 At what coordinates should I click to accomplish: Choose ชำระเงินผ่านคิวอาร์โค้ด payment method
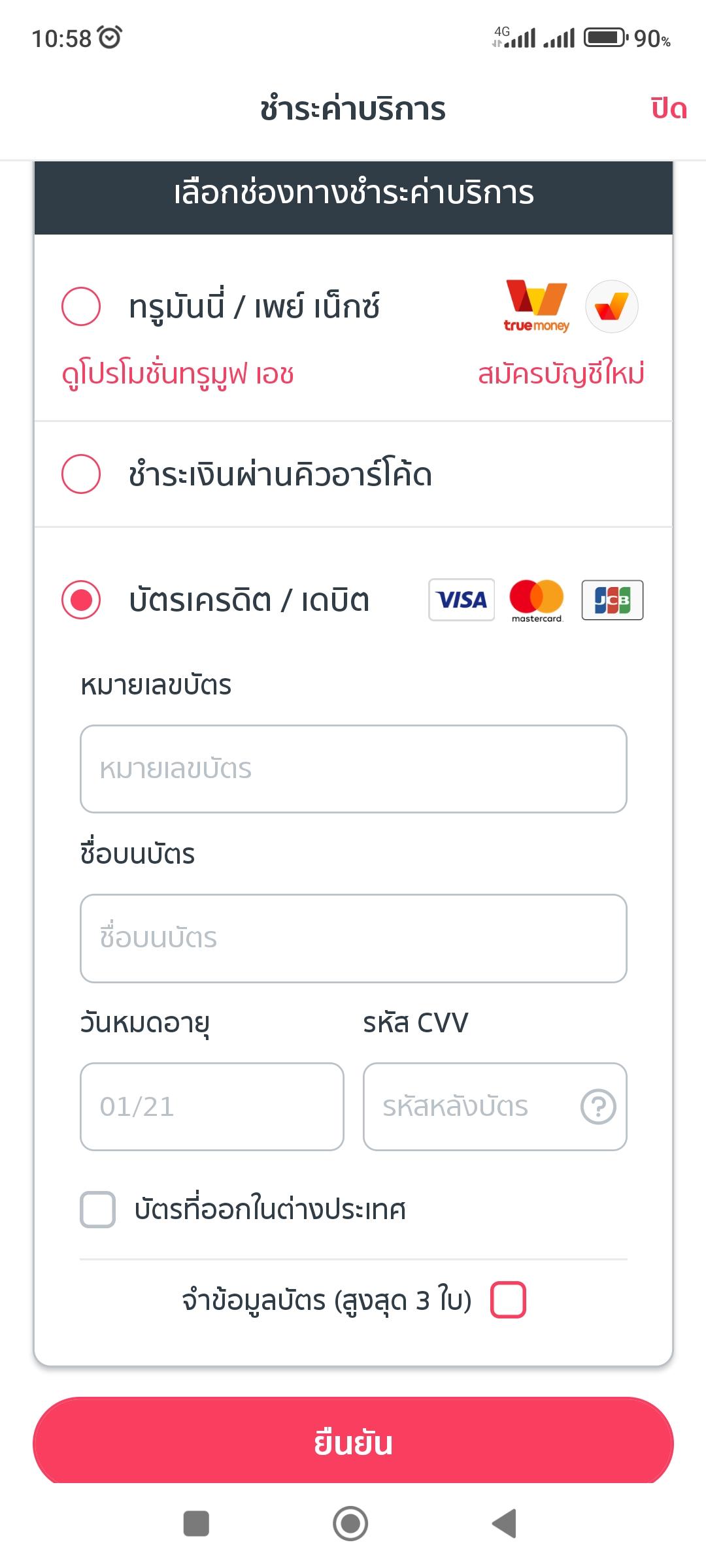(81, 474)
